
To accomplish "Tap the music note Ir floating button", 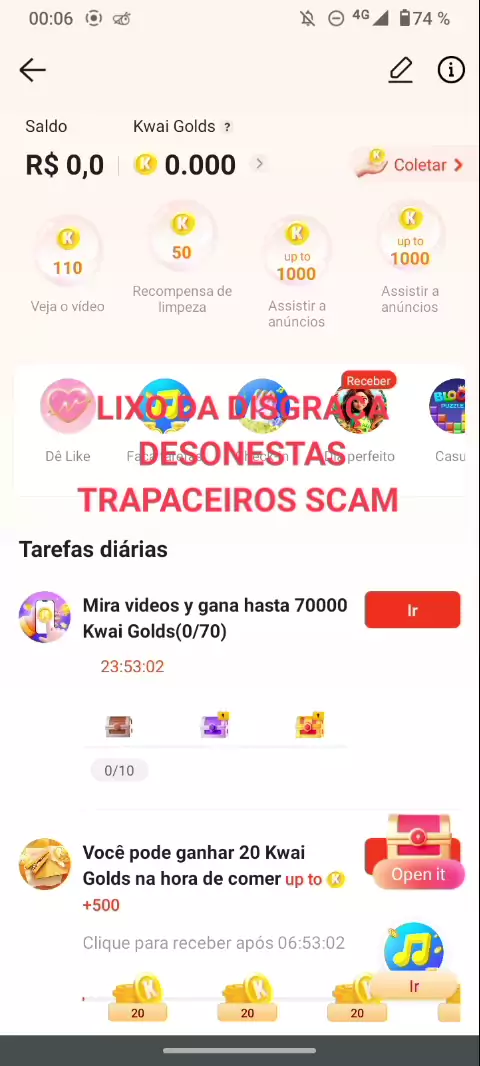I will coord(414,960).
